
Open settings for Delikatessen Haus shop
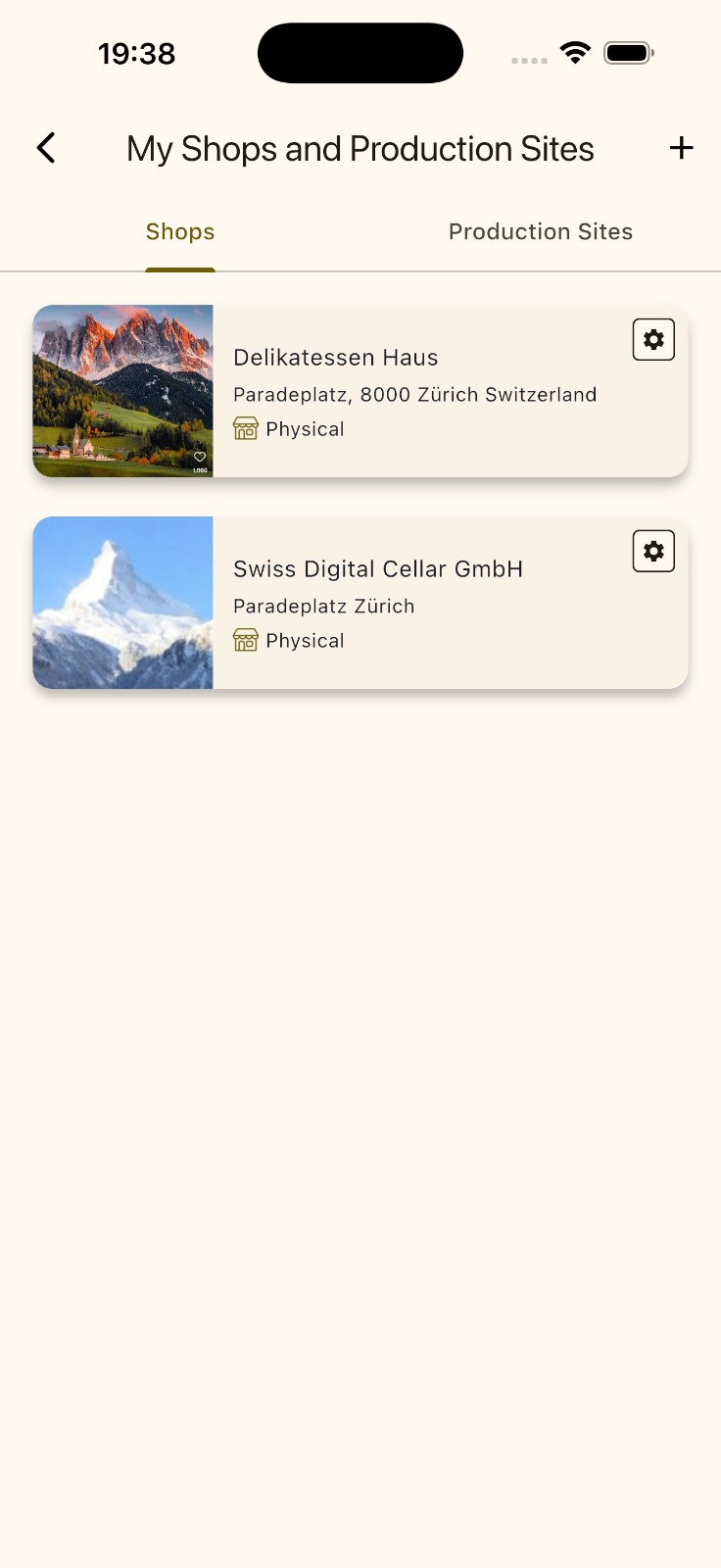click(653, 339)
